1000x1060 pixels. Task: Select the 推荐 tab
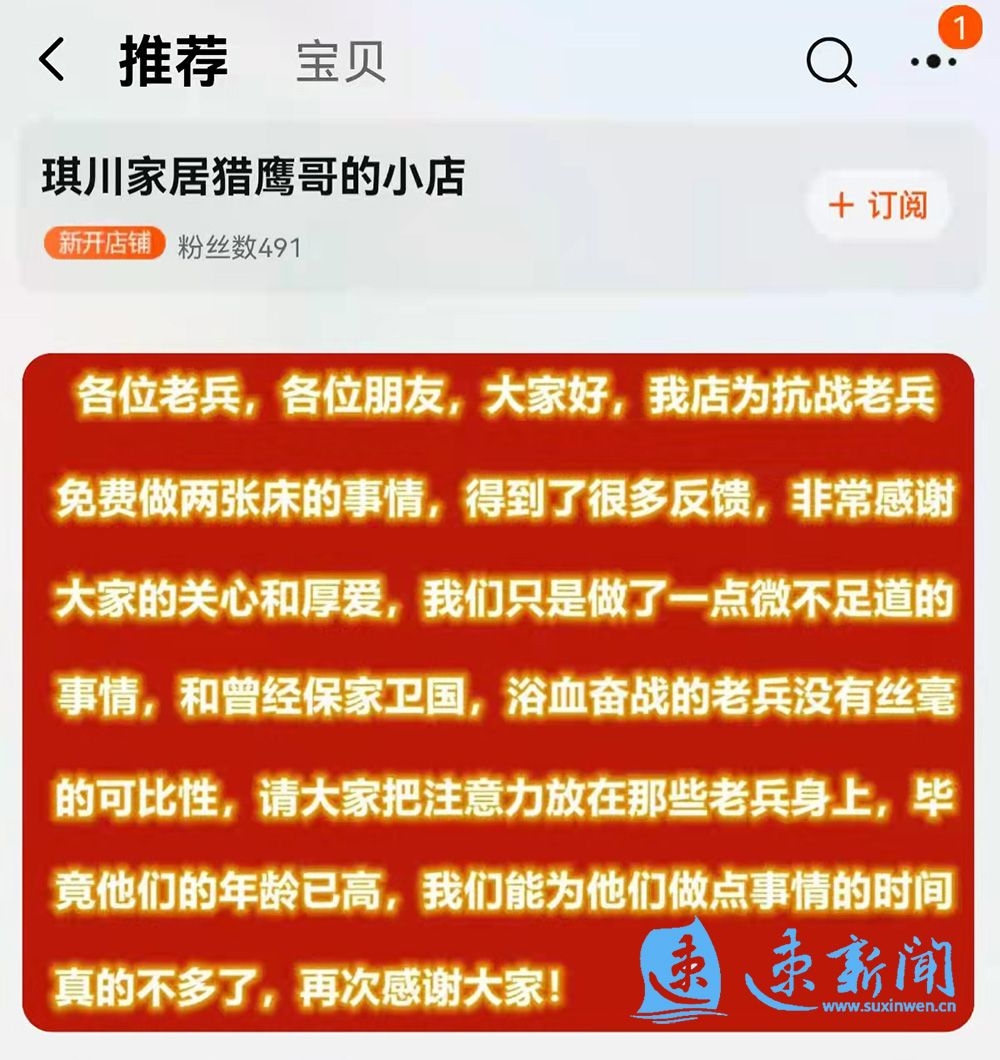click(x=174, y=60)
